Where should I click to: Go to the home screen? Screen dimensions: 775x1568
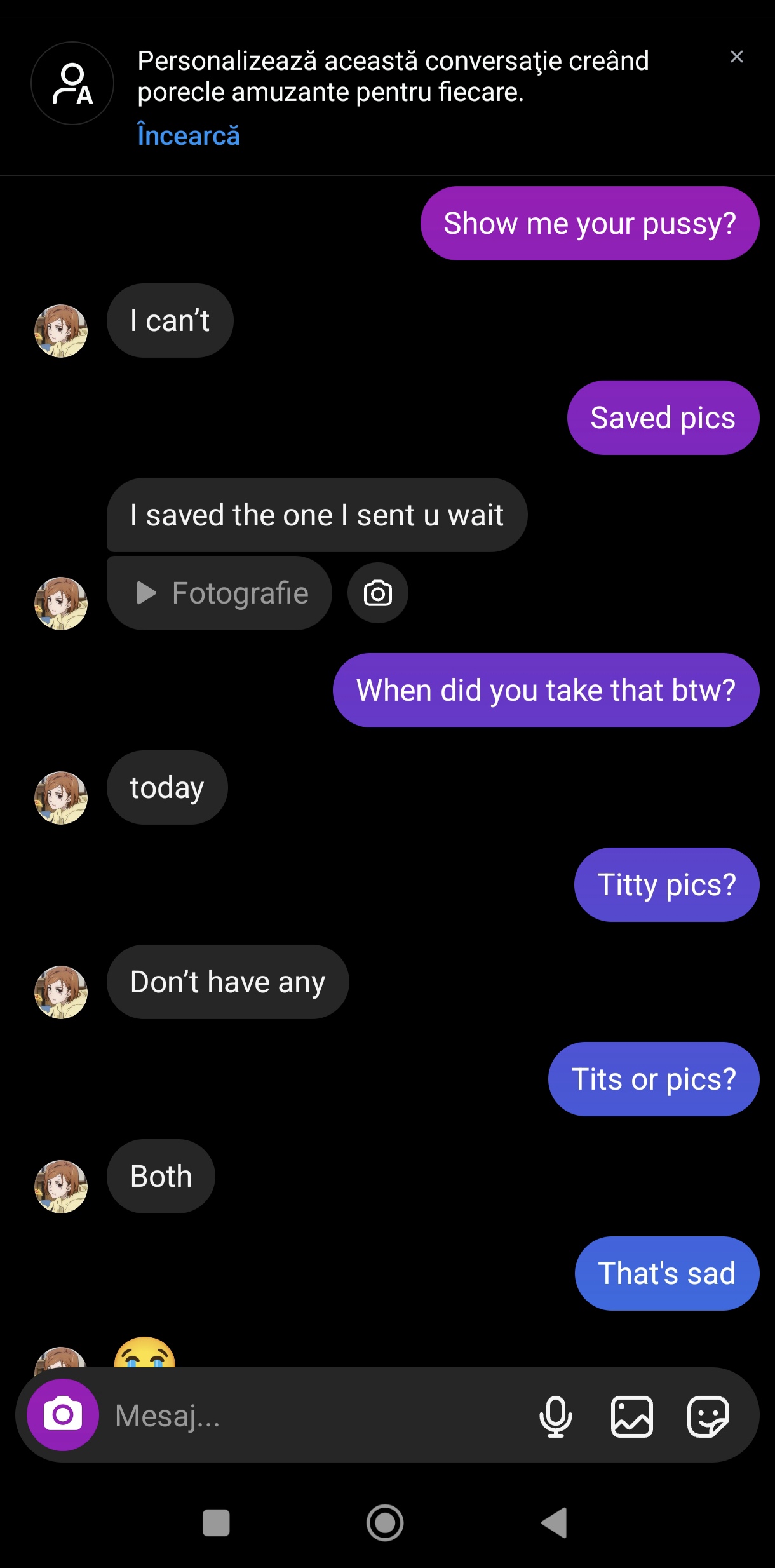click(385, 1523)
